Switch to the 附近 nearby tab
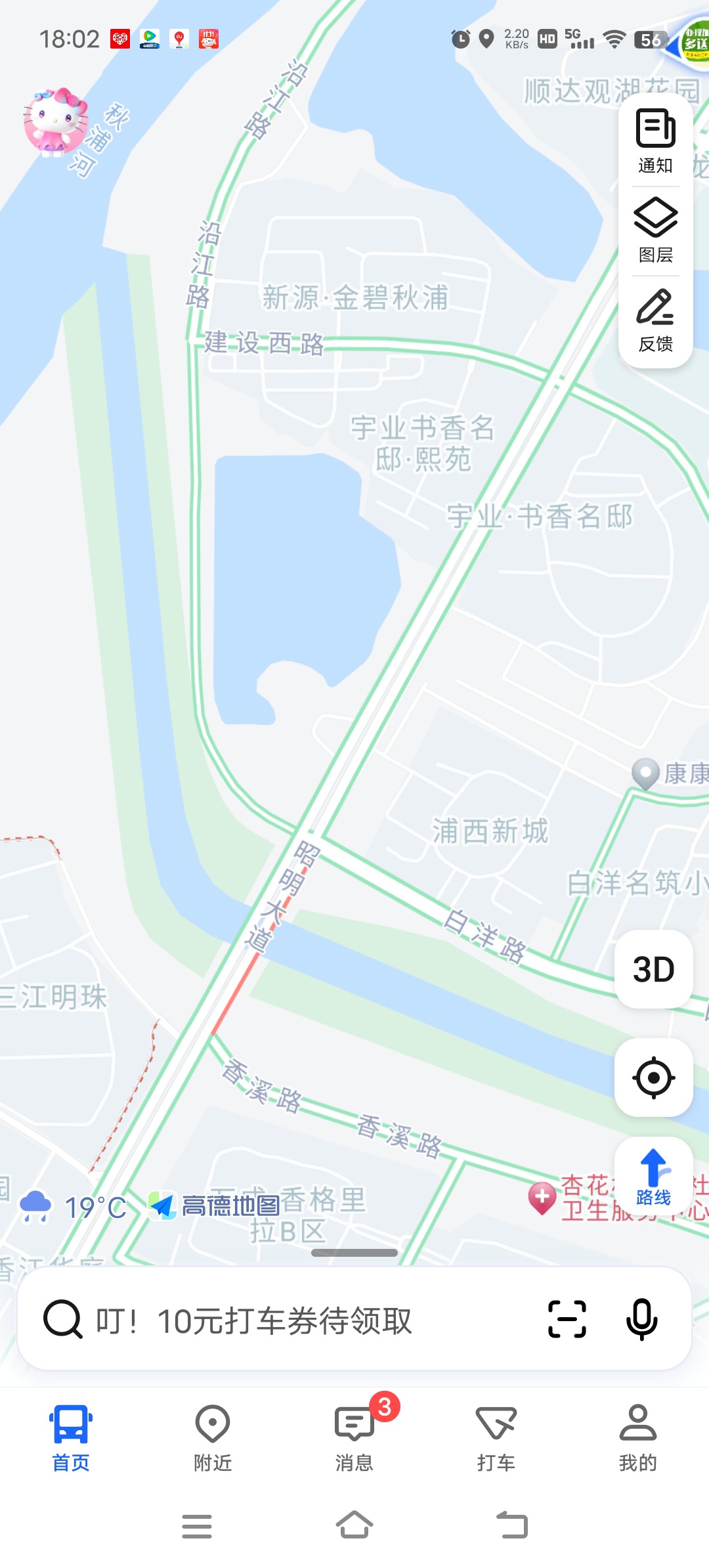Image resolution: width=709 pixels, height=1568 pixels. pyautogui.click(x=213, y=1438)
